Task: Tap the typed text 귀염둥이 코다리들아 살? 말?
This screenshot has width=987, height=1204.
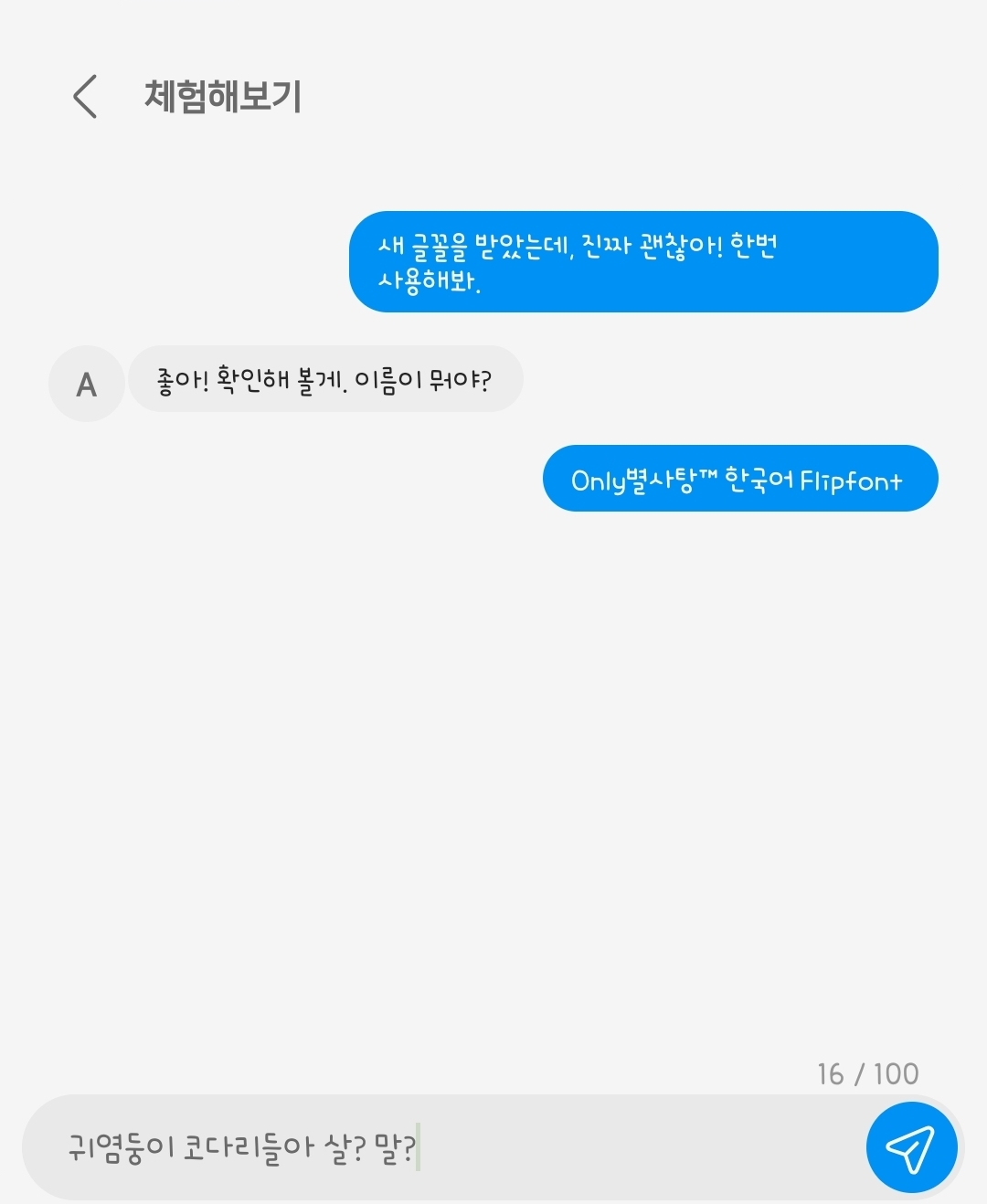Action: [x=242, y=1145]
